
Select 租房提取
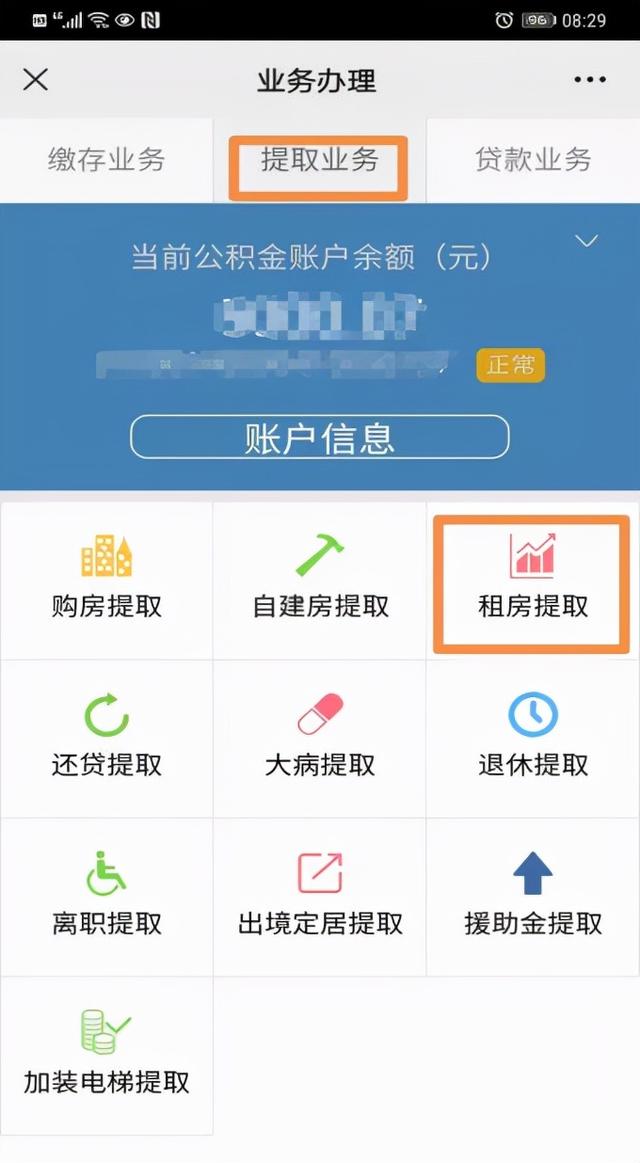click(533, 580)
